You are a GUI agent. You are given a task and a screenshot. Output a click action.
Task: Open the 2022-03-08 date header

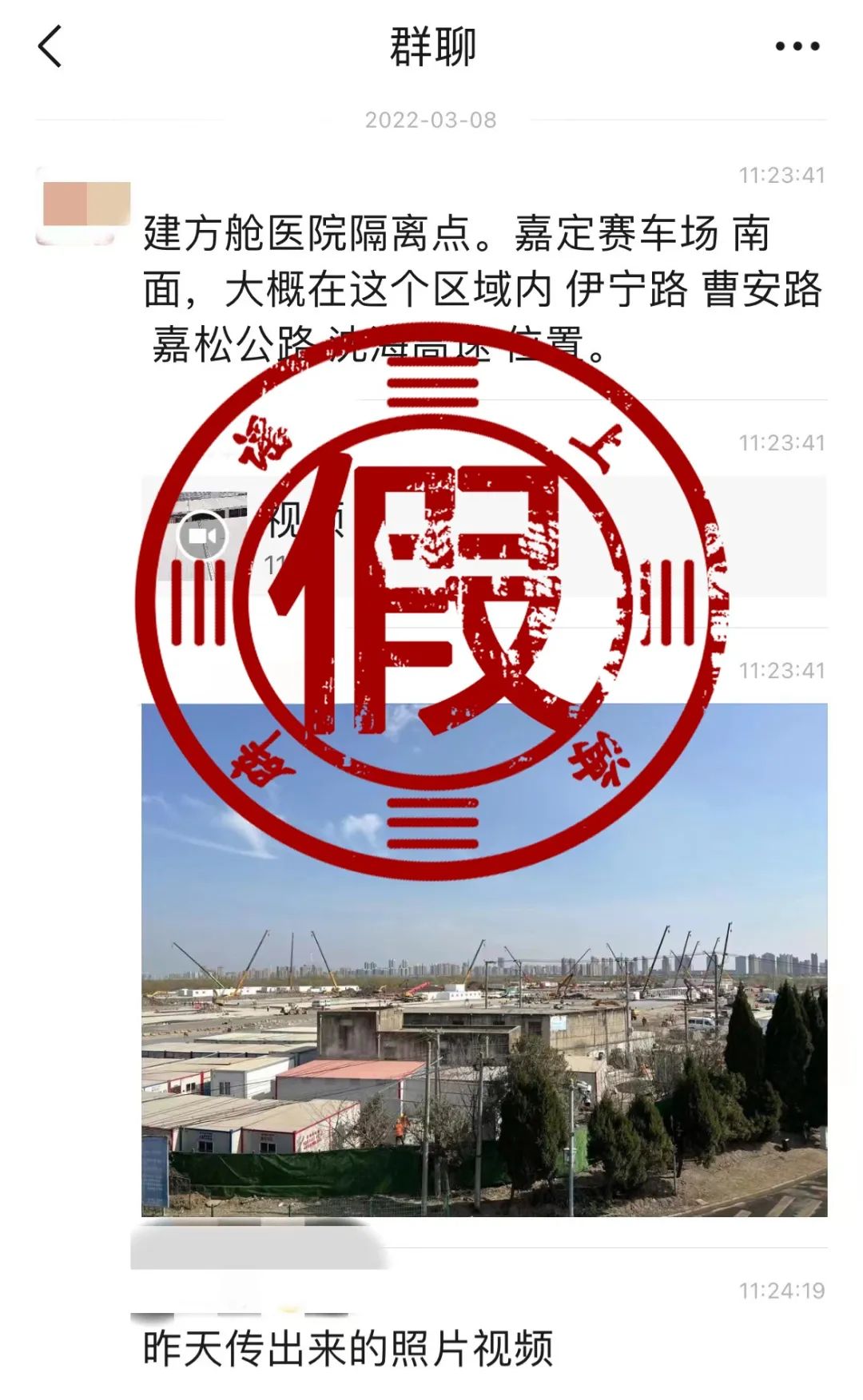431,121
